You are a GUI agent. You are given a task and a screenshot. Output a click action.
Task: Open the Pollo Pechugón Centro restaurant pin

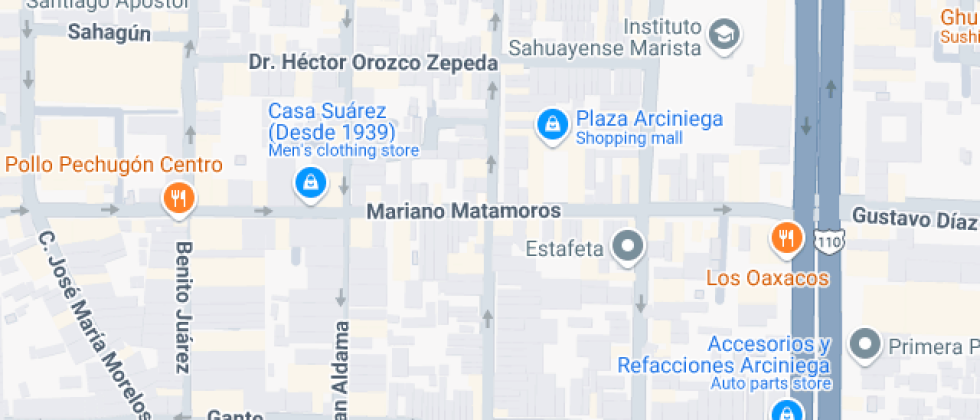(x=179, y=201)
